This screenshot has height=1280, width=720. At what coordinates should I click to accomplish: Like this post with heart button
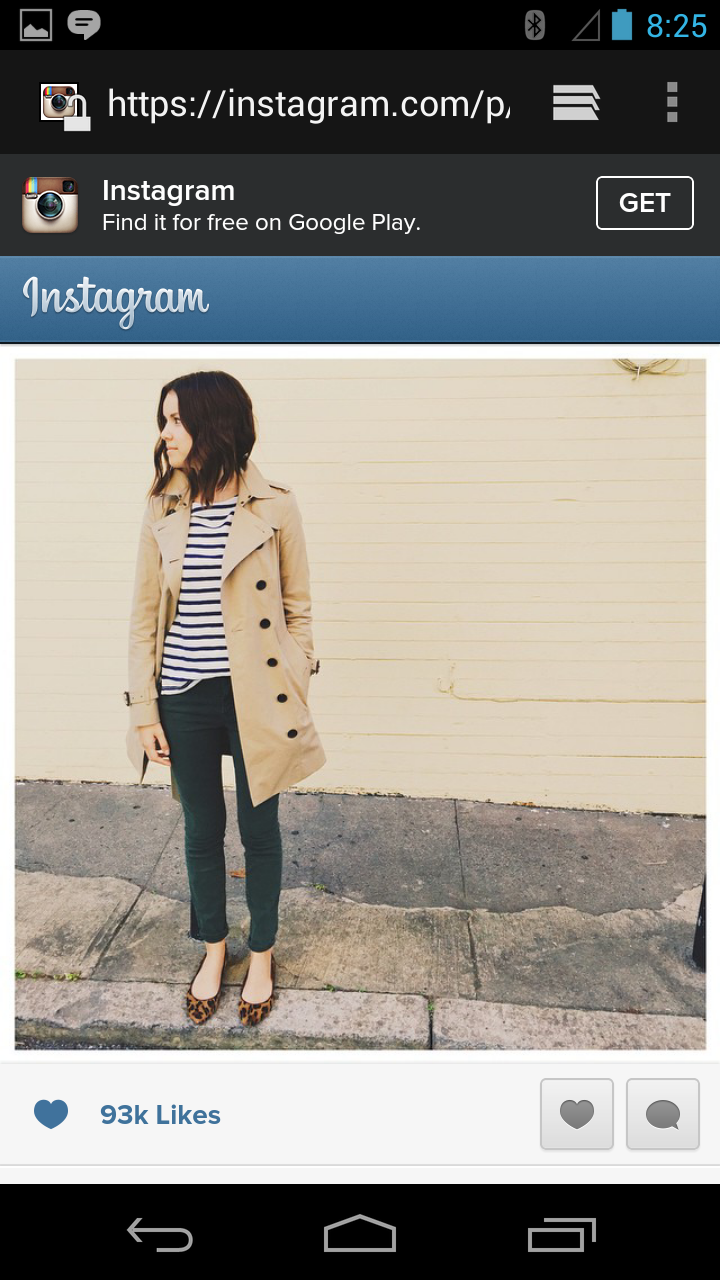pyautogui.click(x=577, y=1114)
